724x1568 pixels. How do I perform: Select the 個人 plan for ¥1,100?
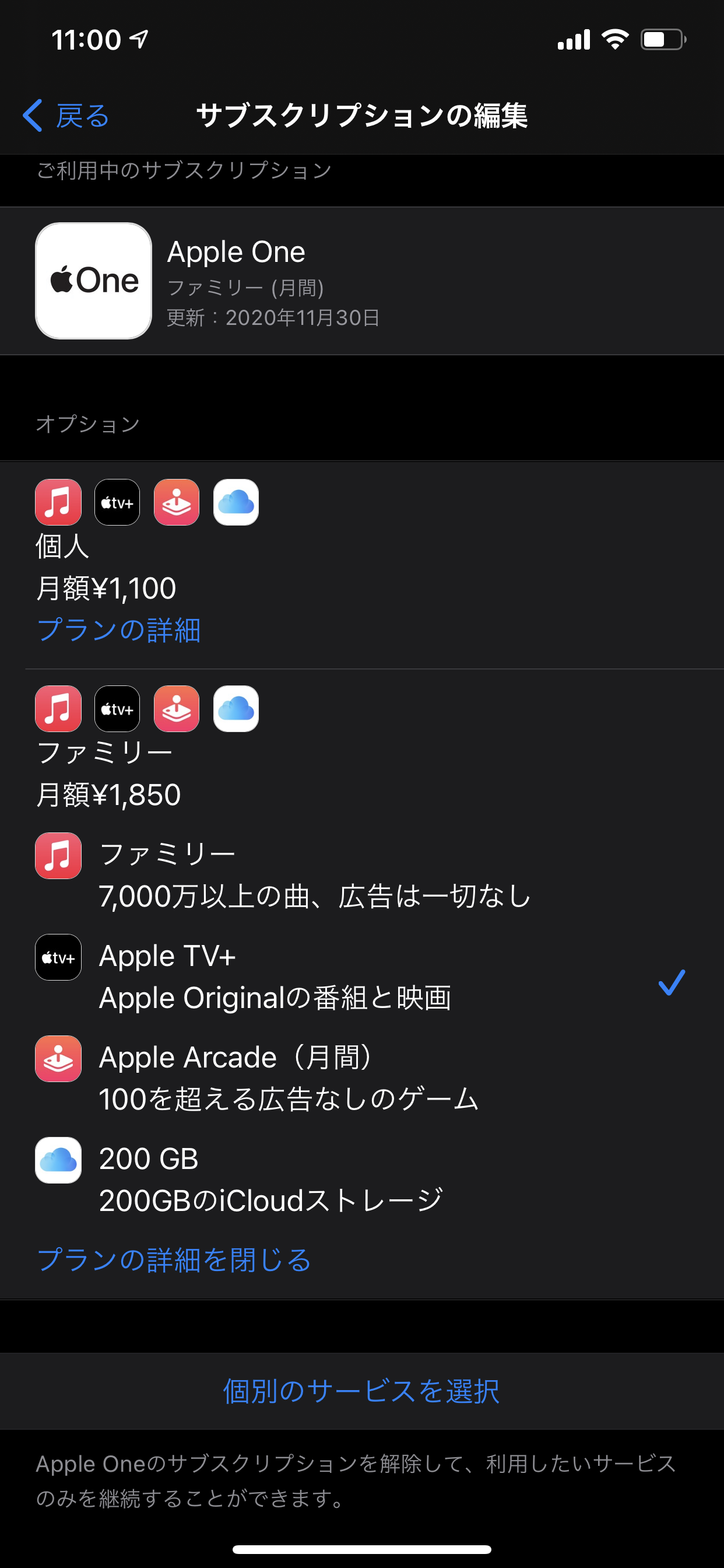pyautogui.click(x=361, y=566)
